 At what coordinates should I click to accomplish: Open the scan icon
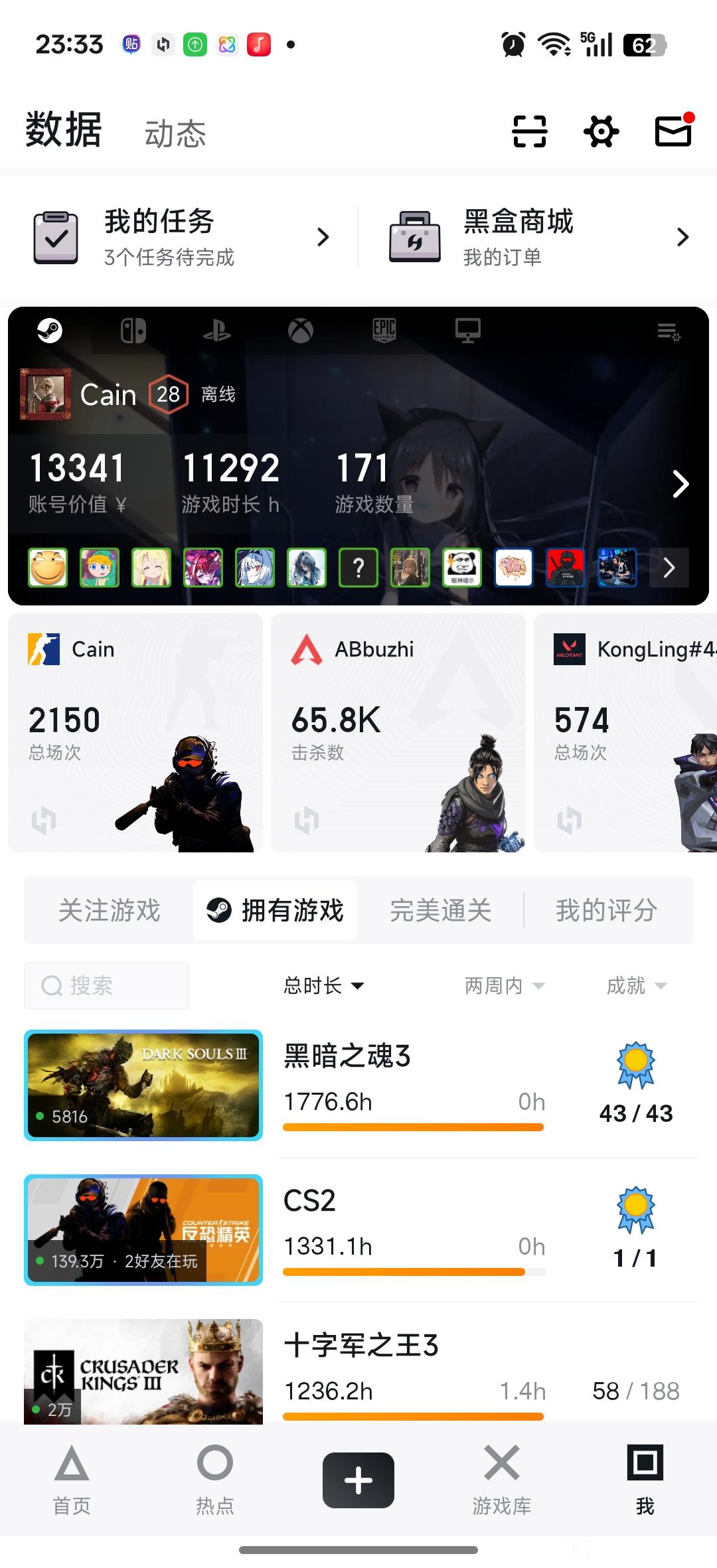click(530, 131)
